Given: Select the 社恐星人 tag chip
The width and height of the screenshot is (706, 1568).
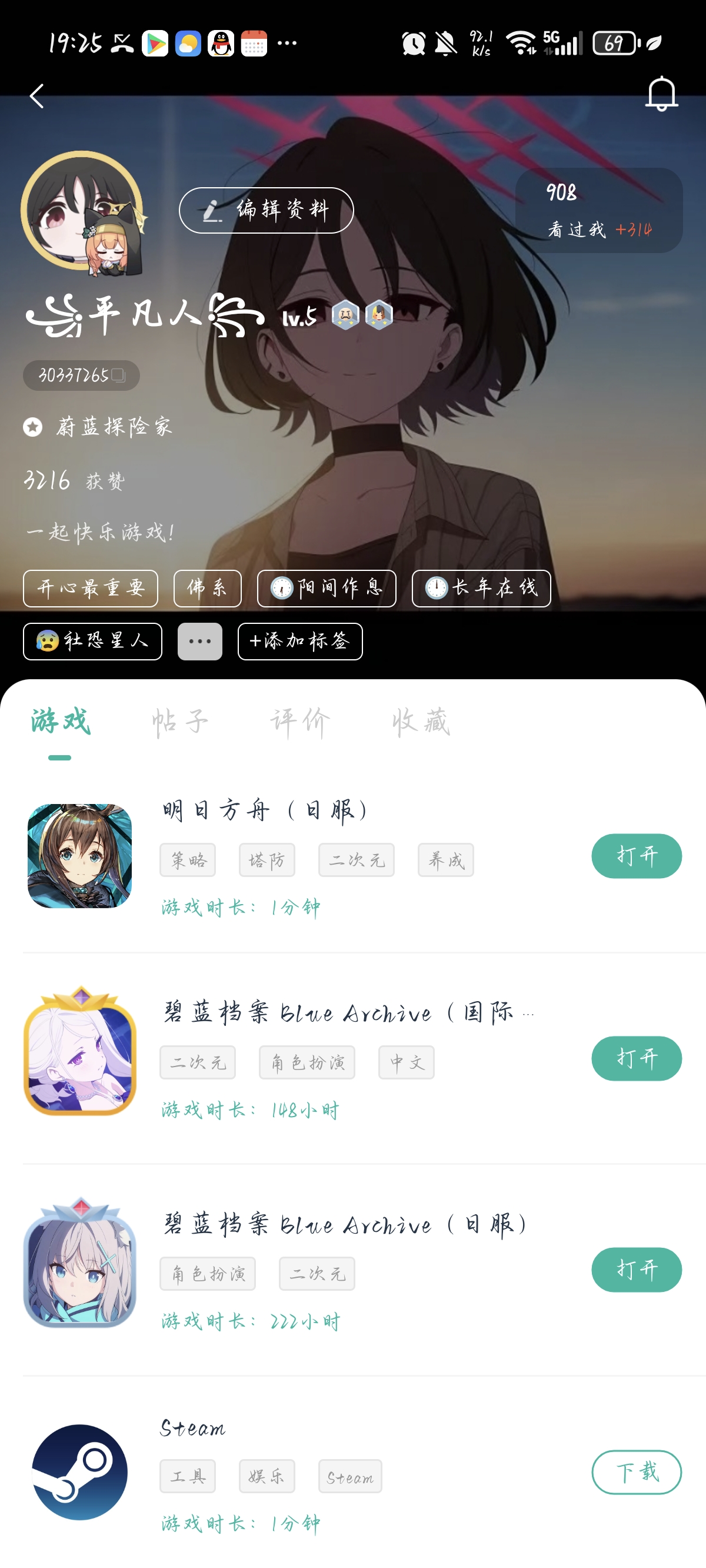Looking at the screenshot, I should [92, 641].
